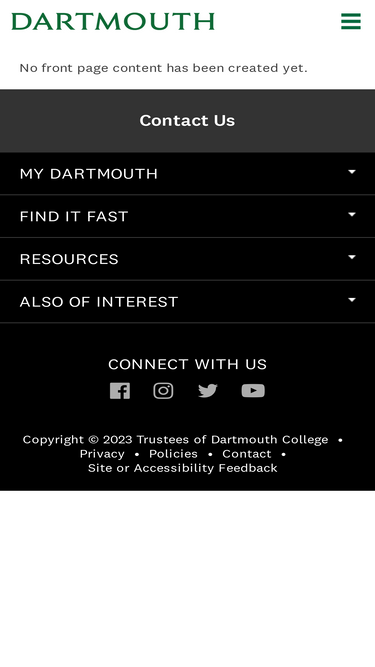Expand the Also of Interest section

[x=188, y=302]
